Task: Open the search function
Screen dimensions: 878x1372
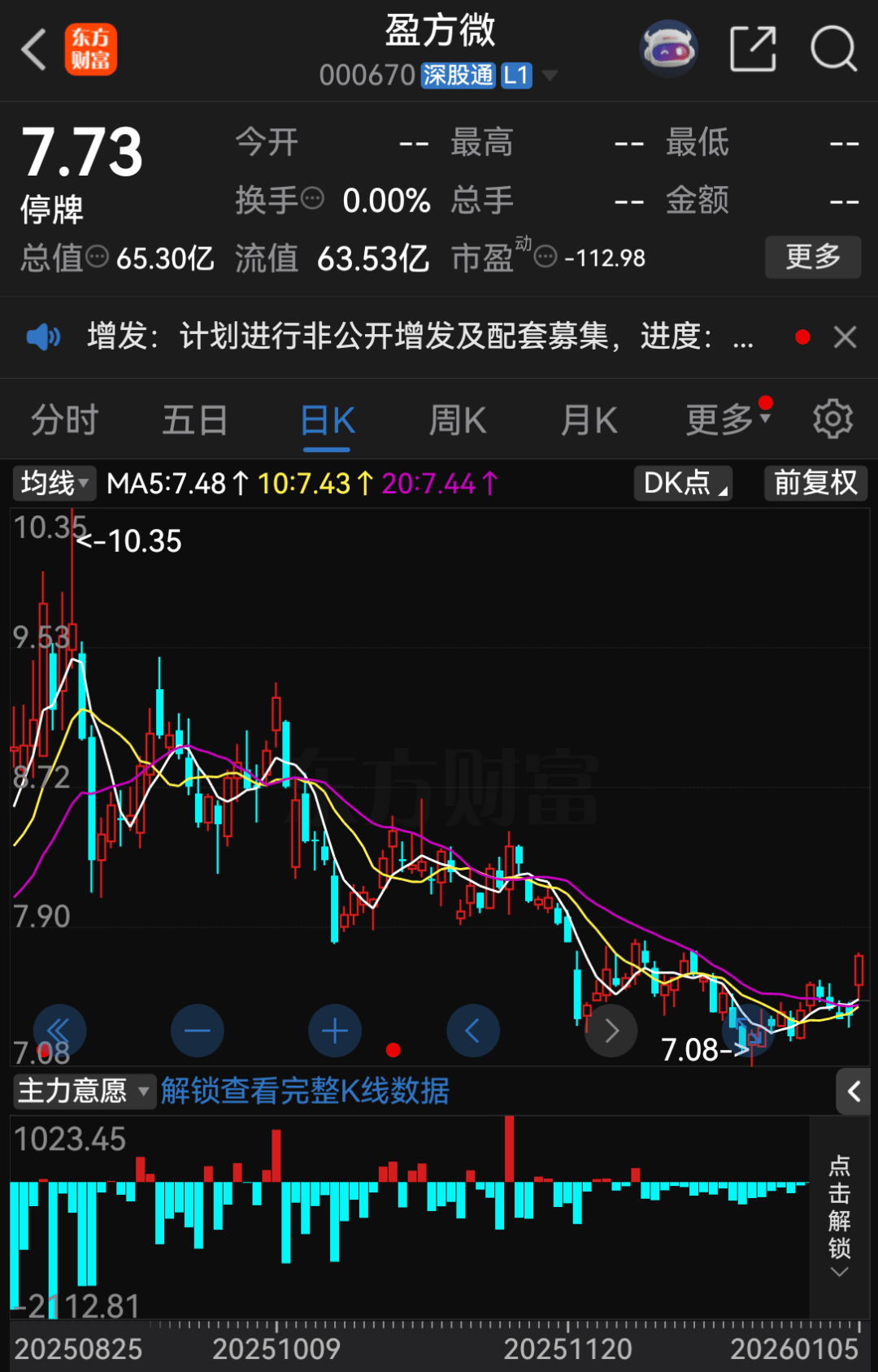Action: tap(831, 49)
